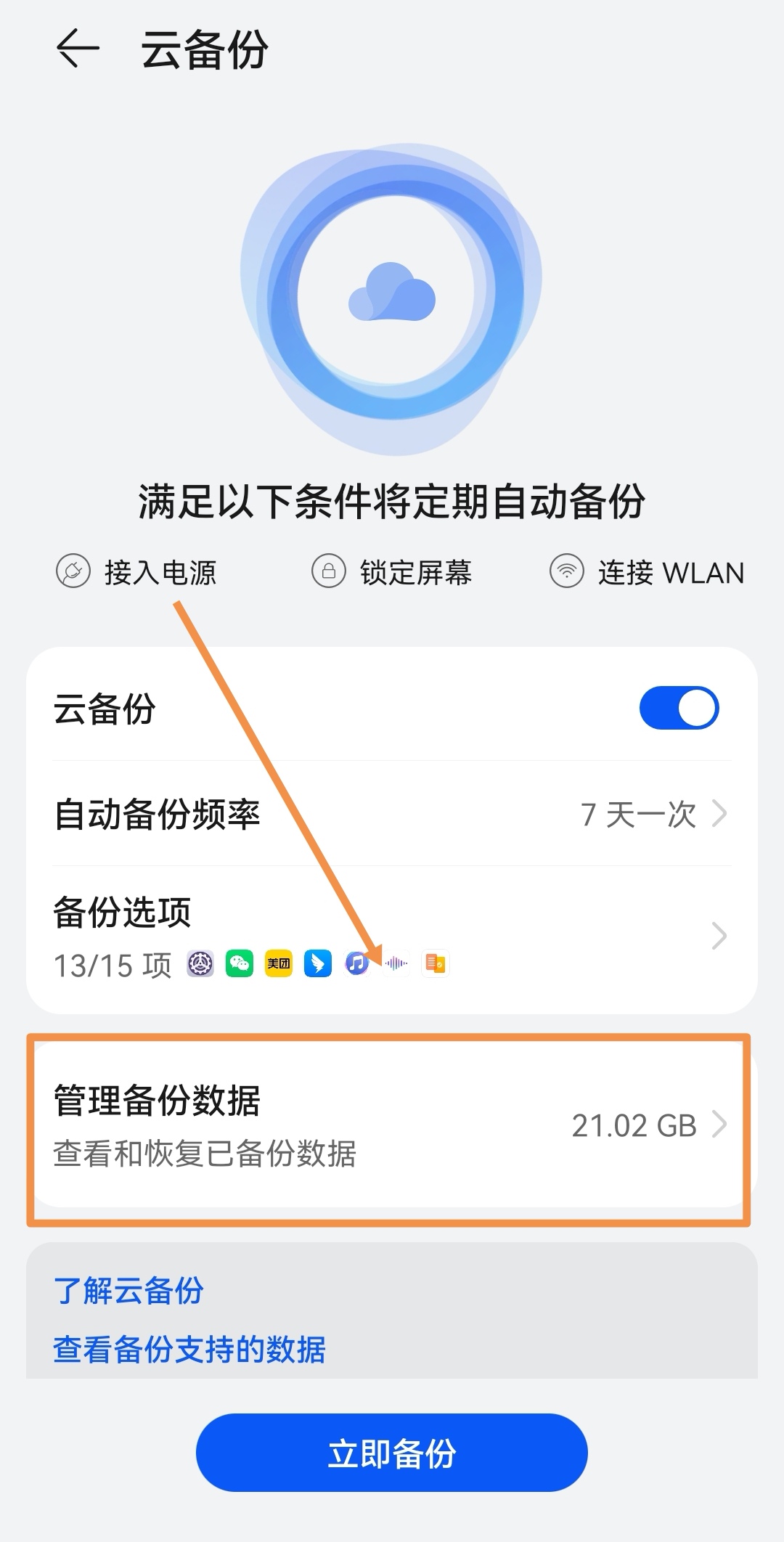Viewport: 784px width, 1542px height.
Task: View 查看备份支持的数据 link
Action: pyautogui.click(x=189, y=1350)
